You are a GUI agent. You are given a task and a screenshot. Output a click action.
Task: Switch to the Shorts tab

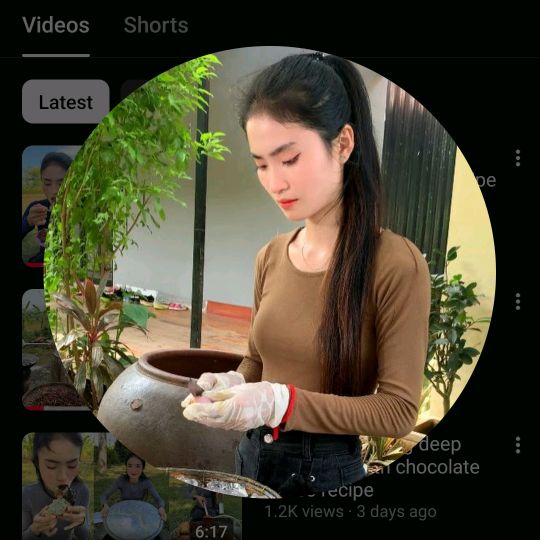[x=156, y=25]
